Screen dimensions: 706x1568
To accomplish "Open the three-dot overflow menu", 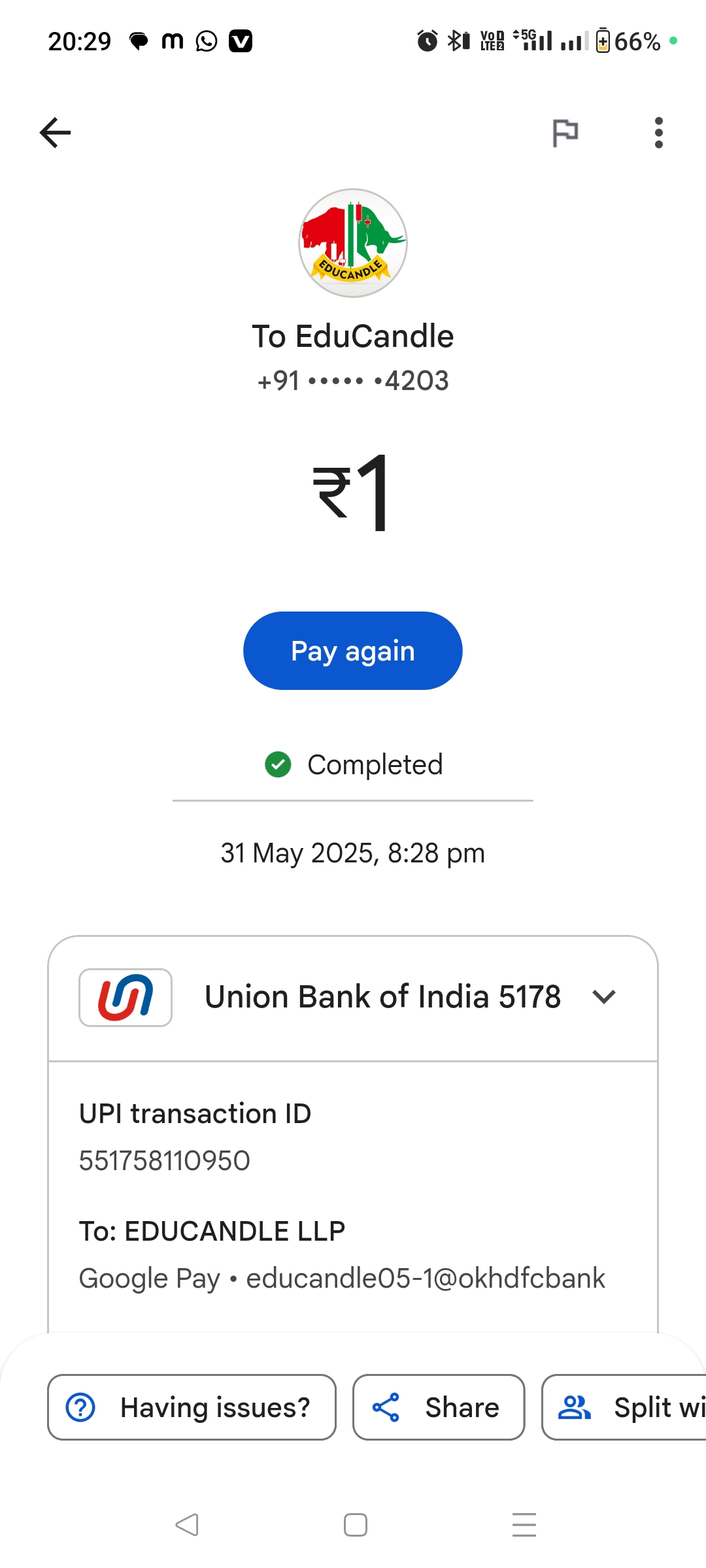I will coord(658,133).
